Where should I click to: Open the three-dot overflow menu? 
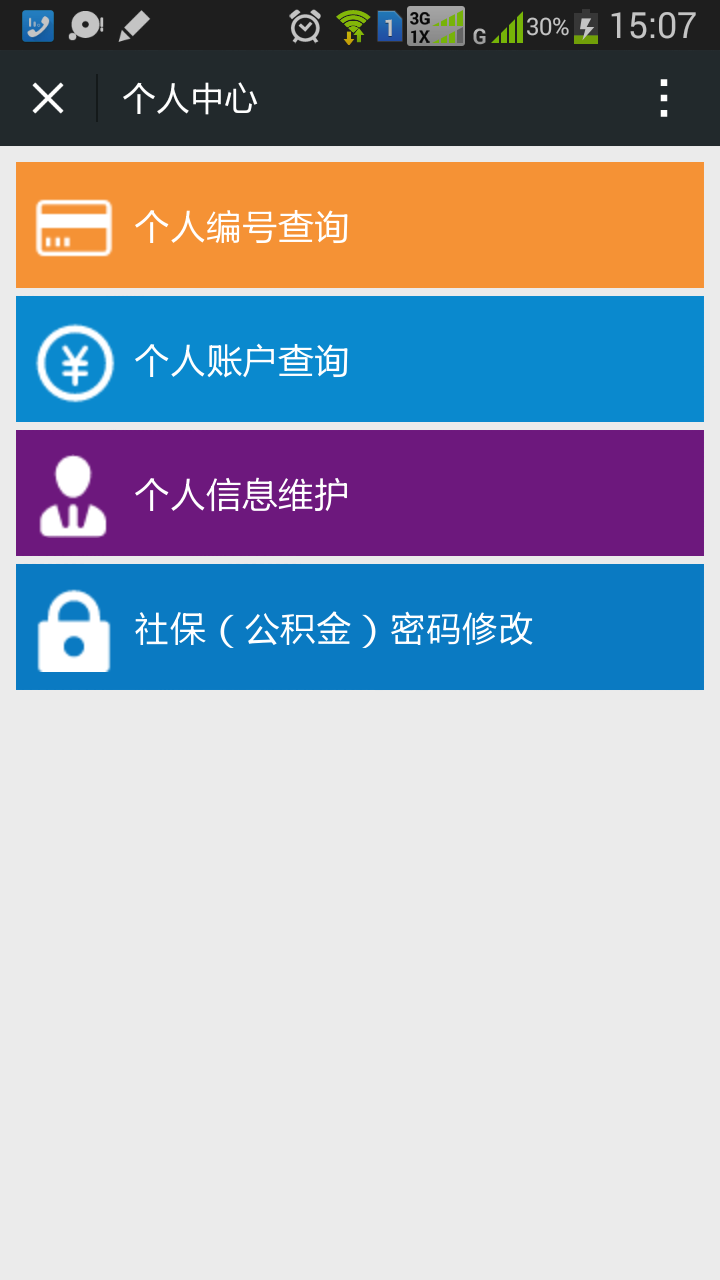pos(663,98)
